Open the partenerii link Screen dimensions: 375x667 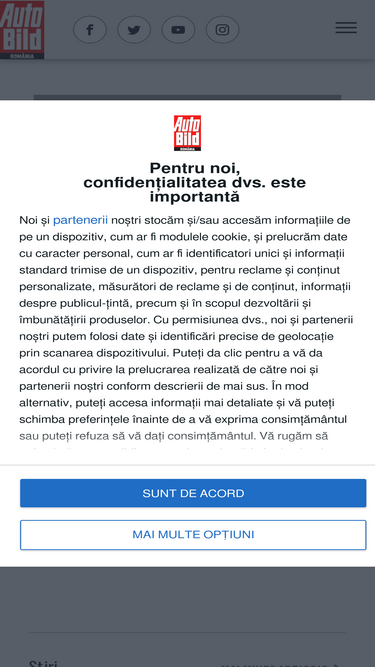point(80,220)
